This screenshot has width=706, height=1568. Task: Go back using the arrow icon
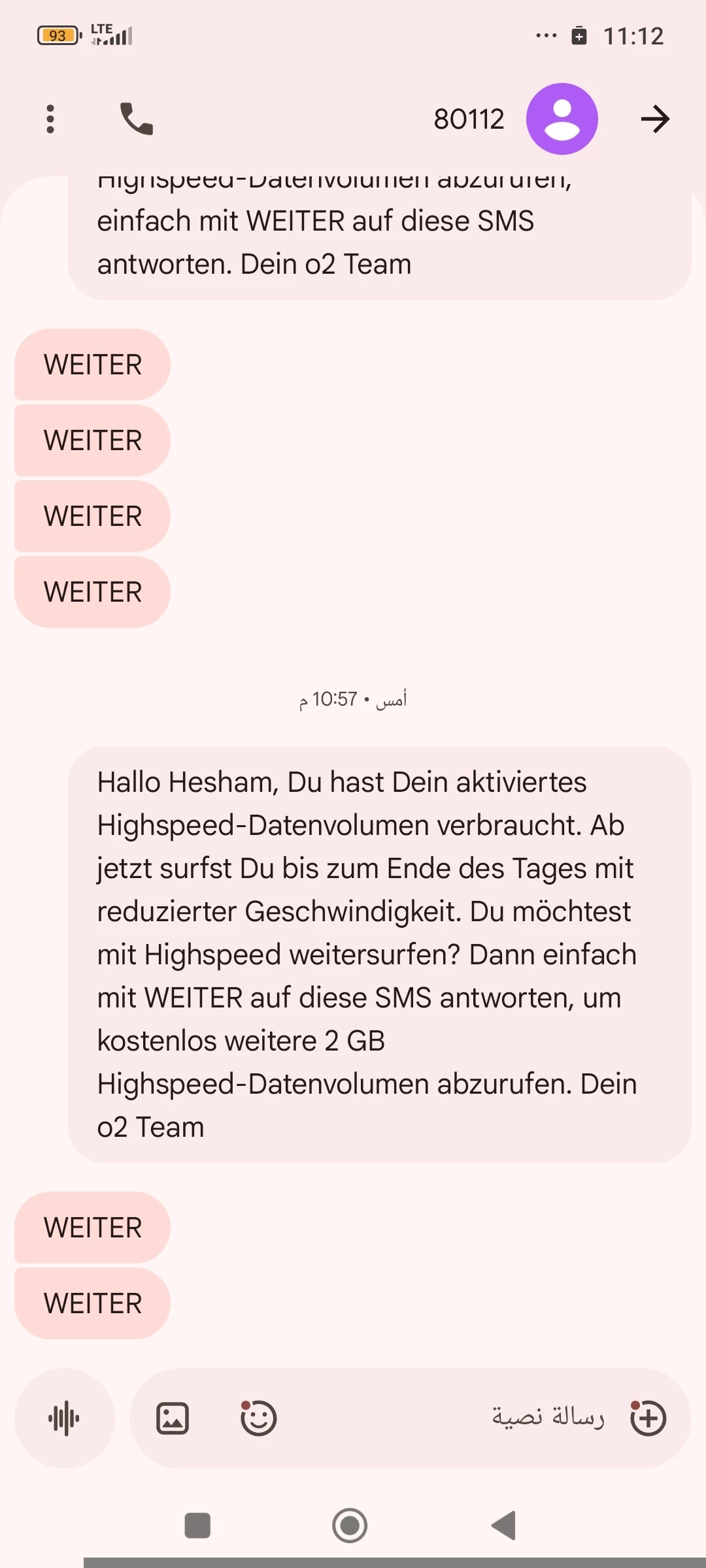click(655, 119)
